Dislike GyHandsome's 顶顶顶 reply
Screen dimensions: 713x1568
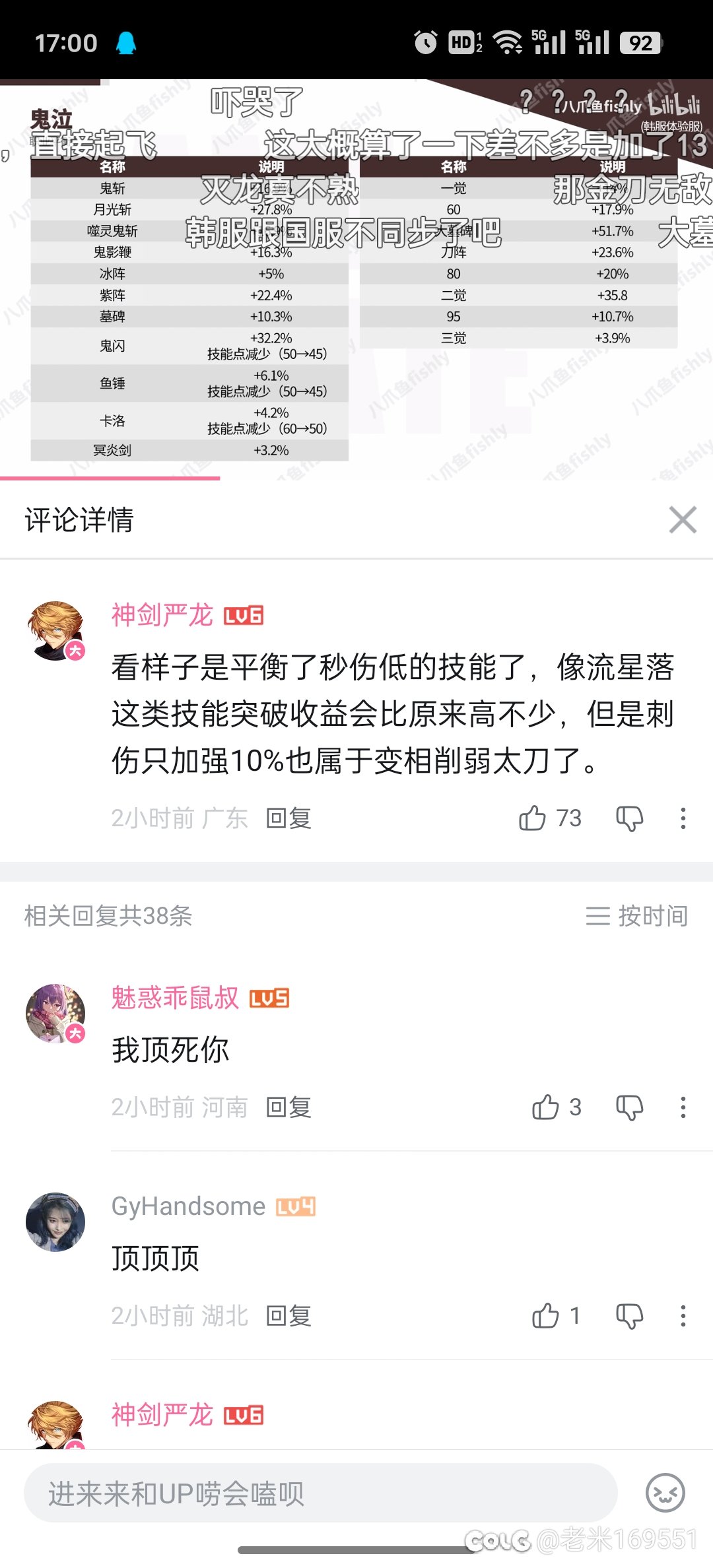(629, 1316)
